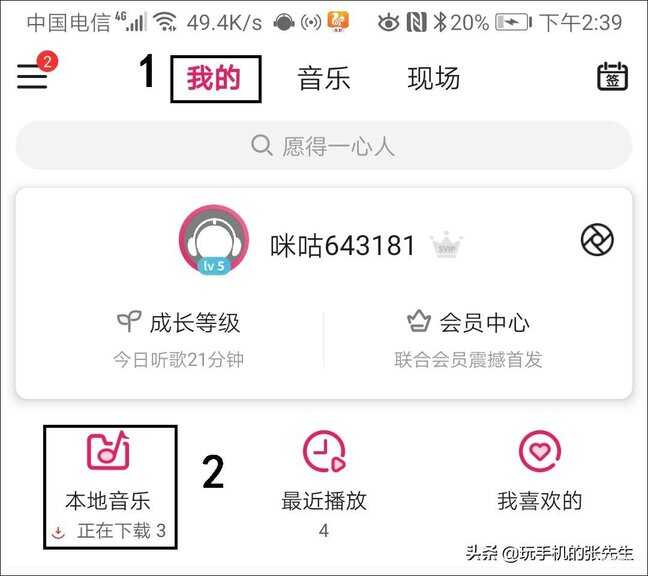The width and height of the screenshot is (648, 576).
Task: Tap the search box showing 愿得一心人
Action: [x=324, y=146]
